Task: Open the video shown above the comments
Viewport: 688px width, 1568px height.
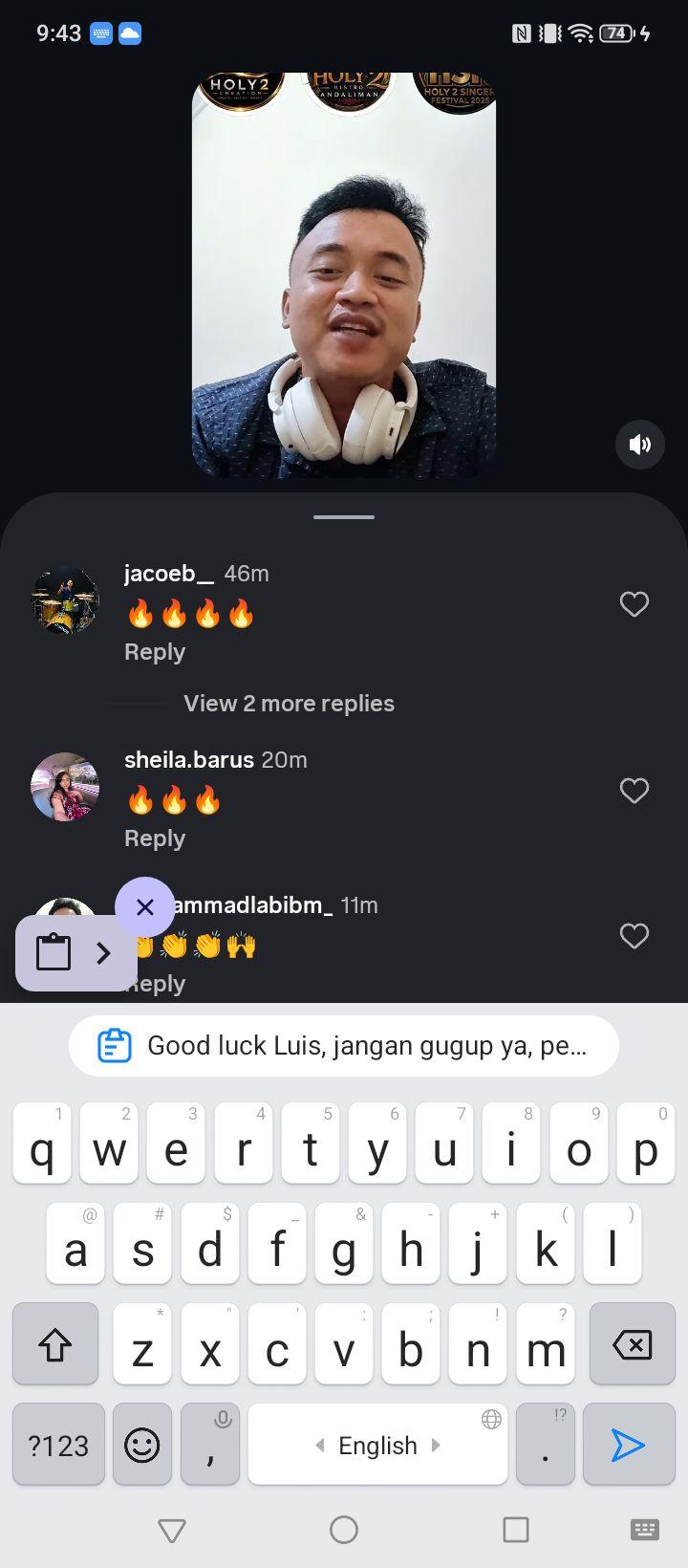Action: pyautogui.click(x=344, y=274)
